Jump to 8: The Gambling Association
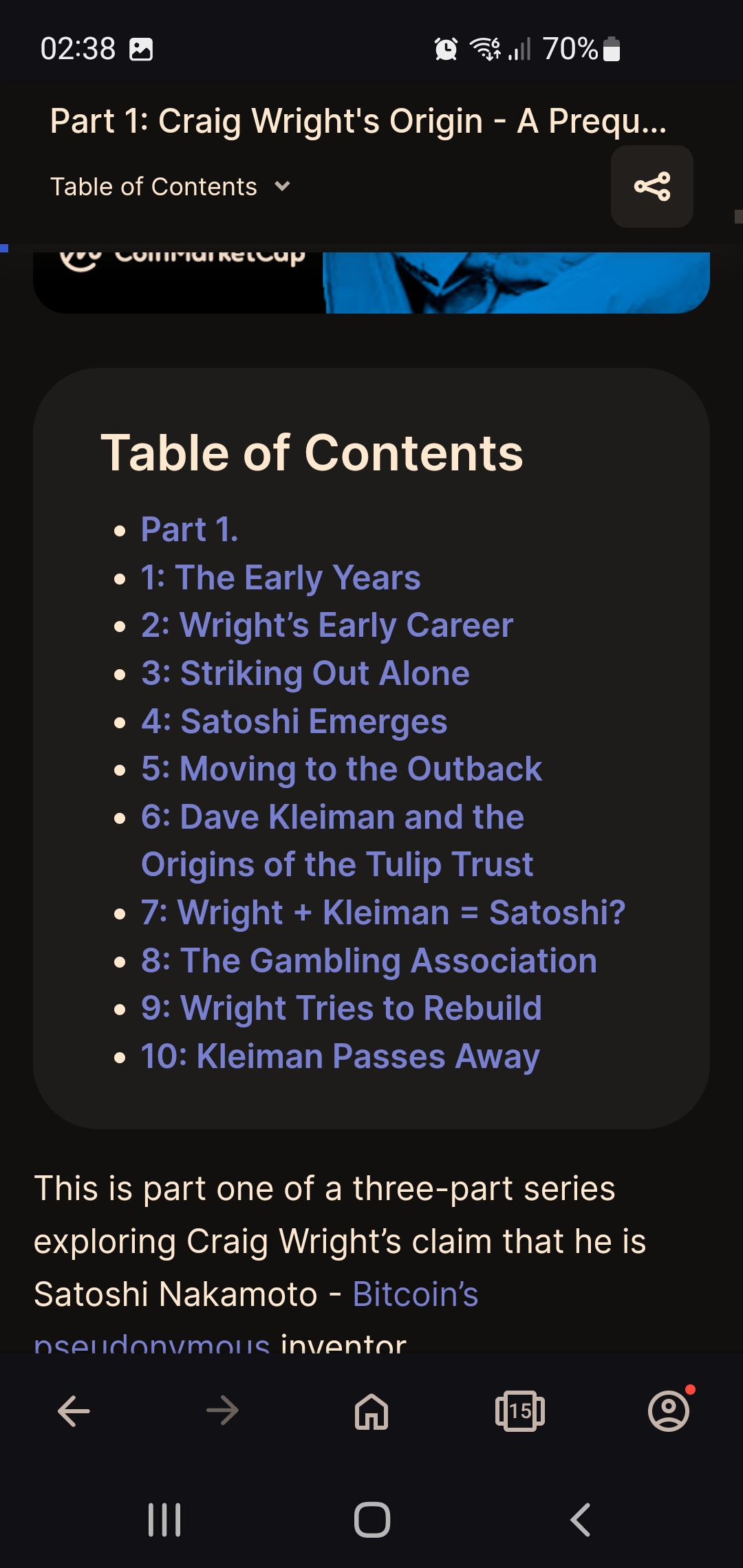 (x=368, y=961)
